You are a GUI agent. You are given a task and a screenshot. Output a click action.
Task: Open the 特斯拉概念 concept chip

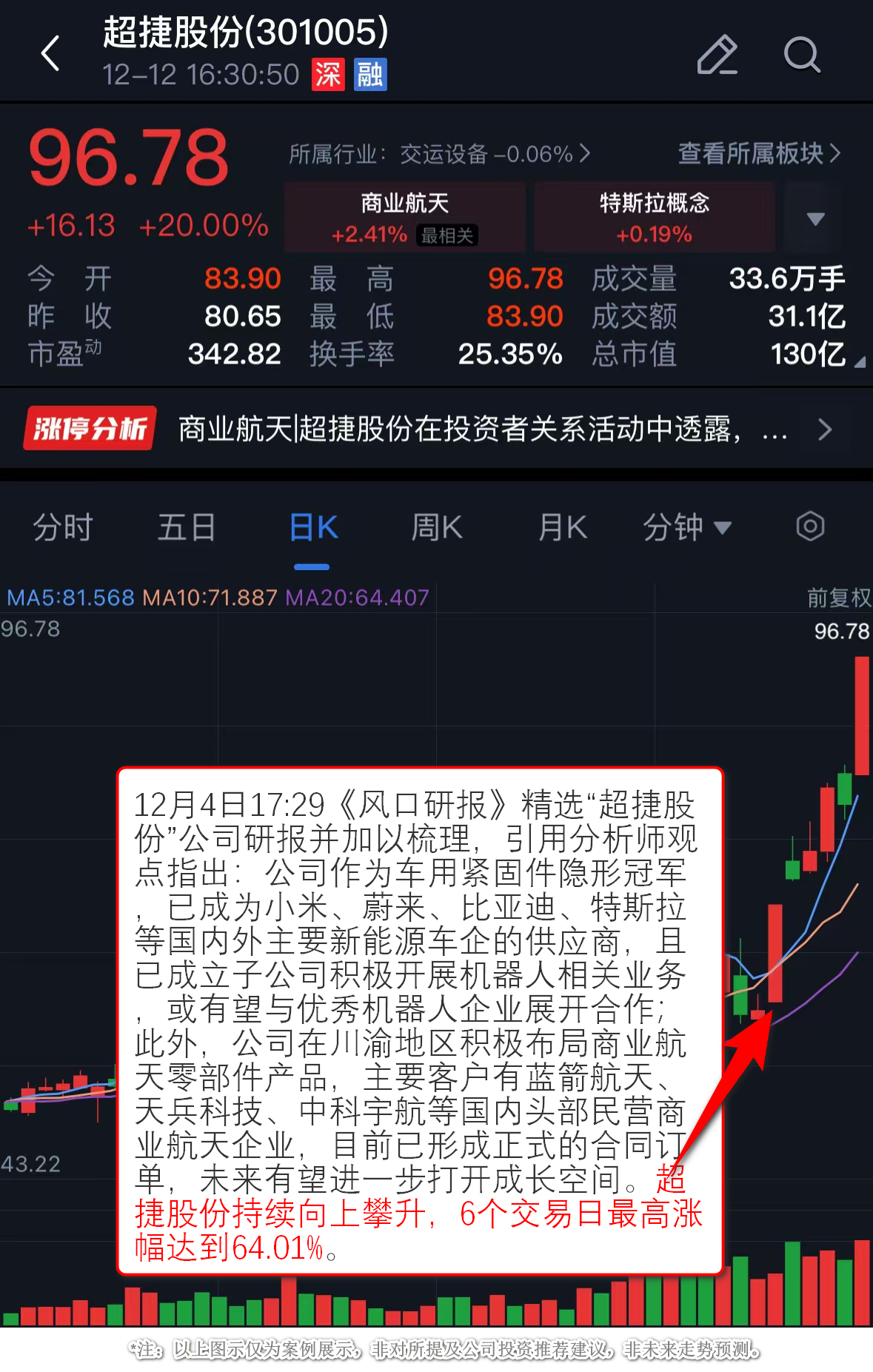click(x=654, y=217)
